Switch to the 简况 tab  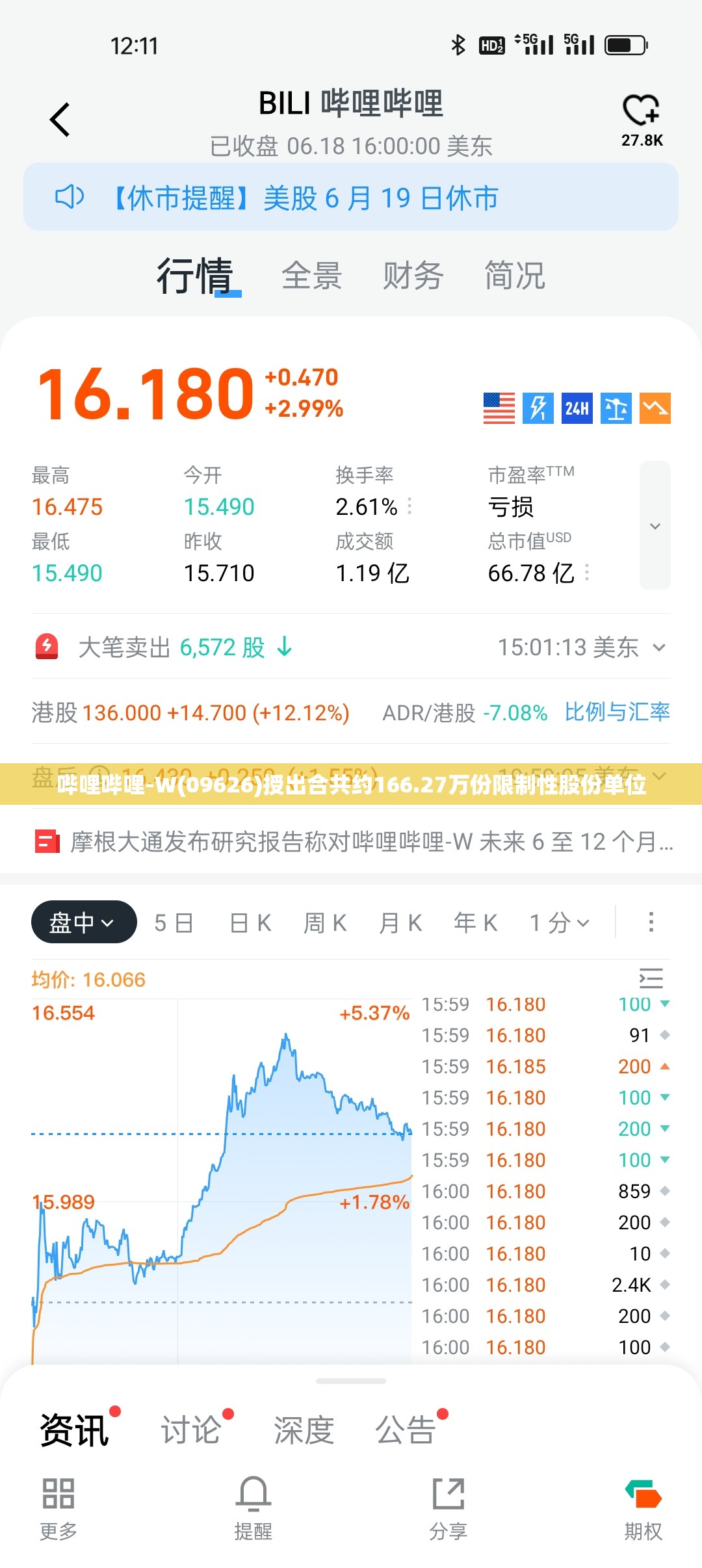pyautogui.click(x=514, y=276)
